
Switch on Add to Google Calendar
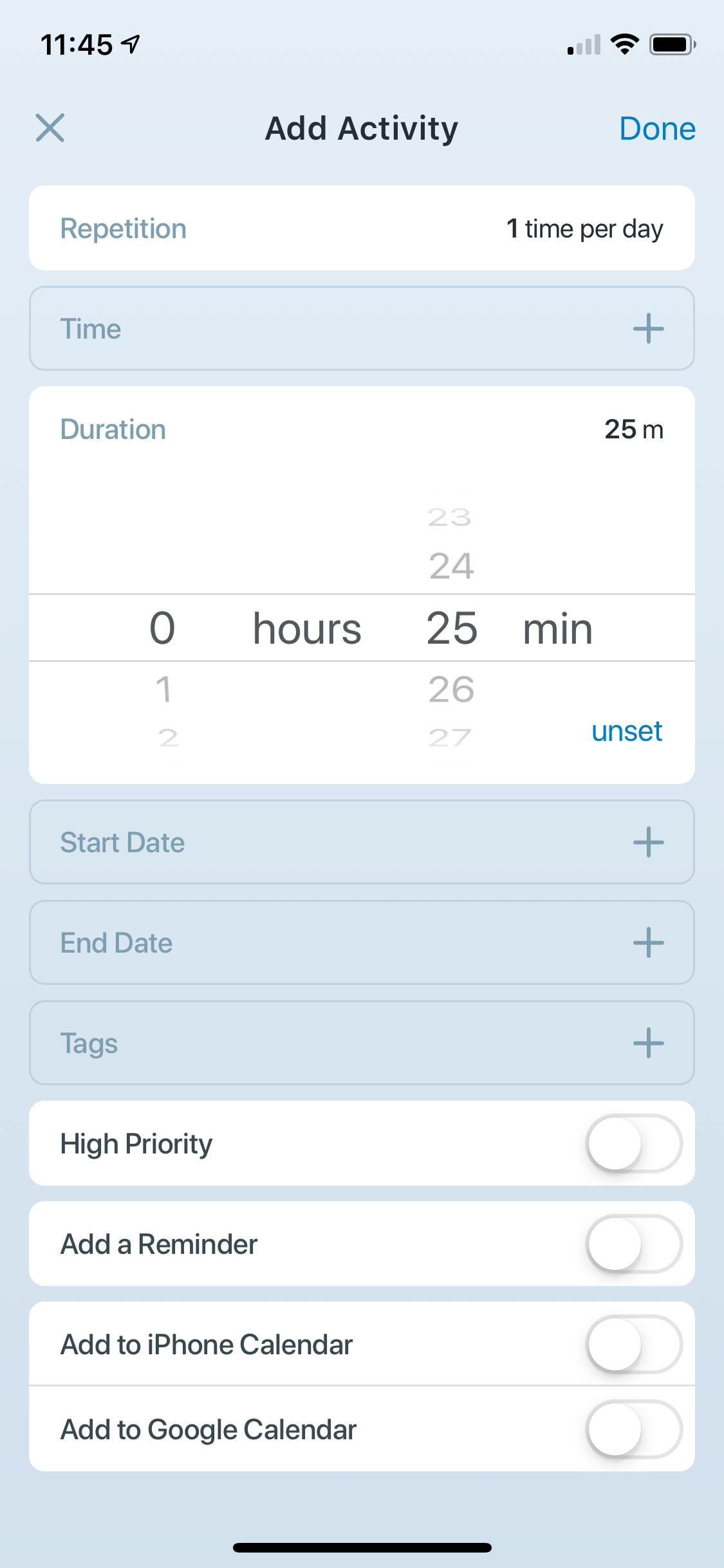[633, 1430]
